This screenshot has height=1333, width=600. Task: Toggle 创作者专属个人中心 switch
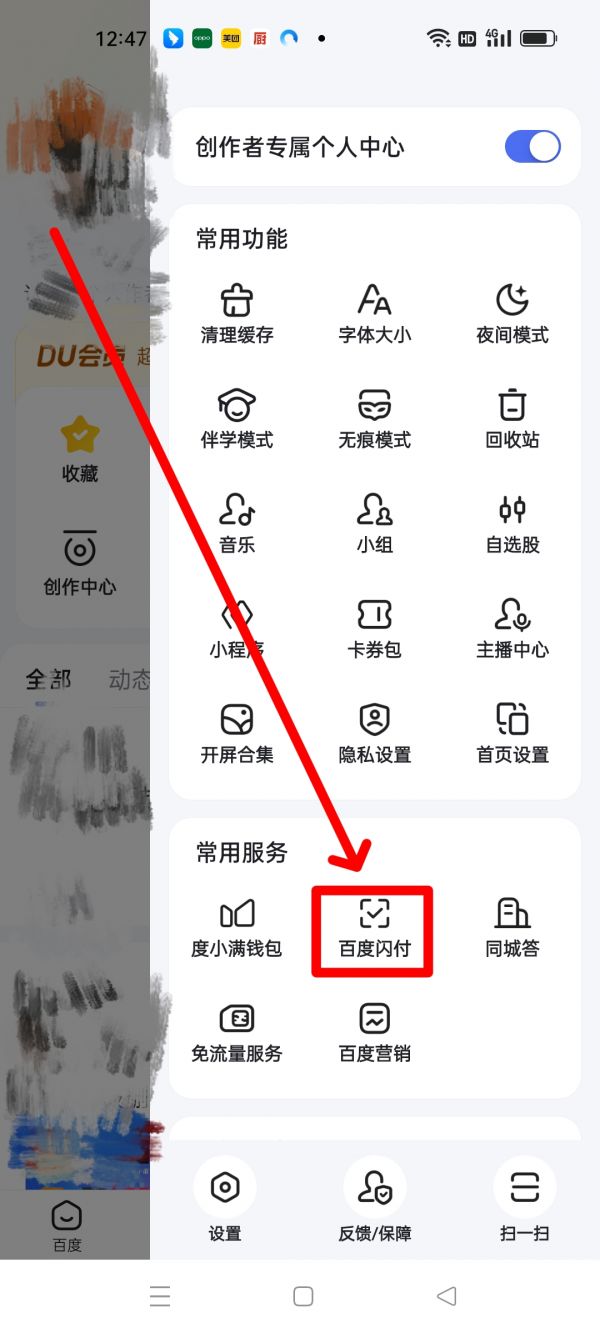click(532, 147)
